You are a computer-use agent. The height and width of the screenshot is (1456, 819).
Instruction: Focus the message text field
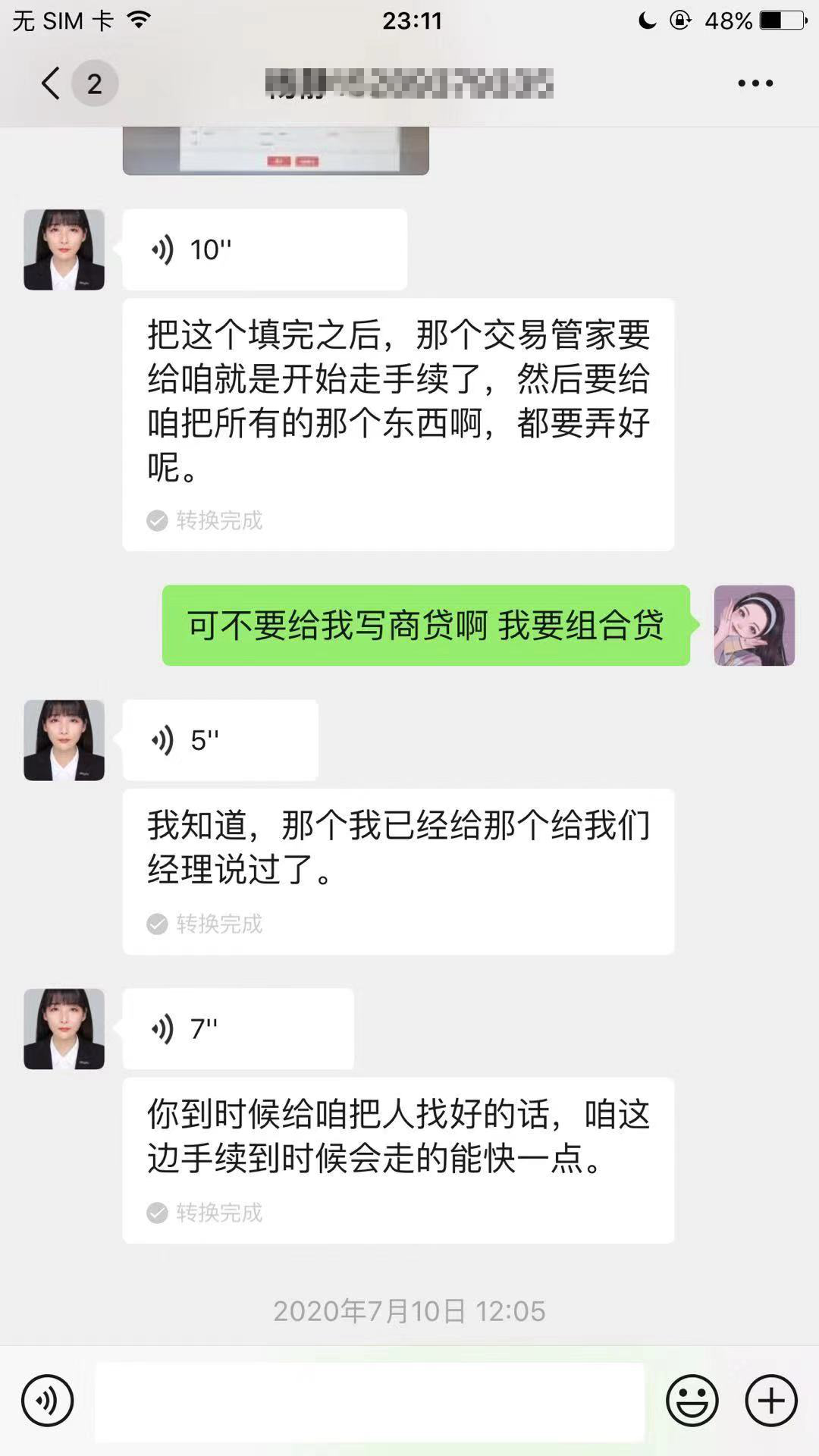[369, 1401]
